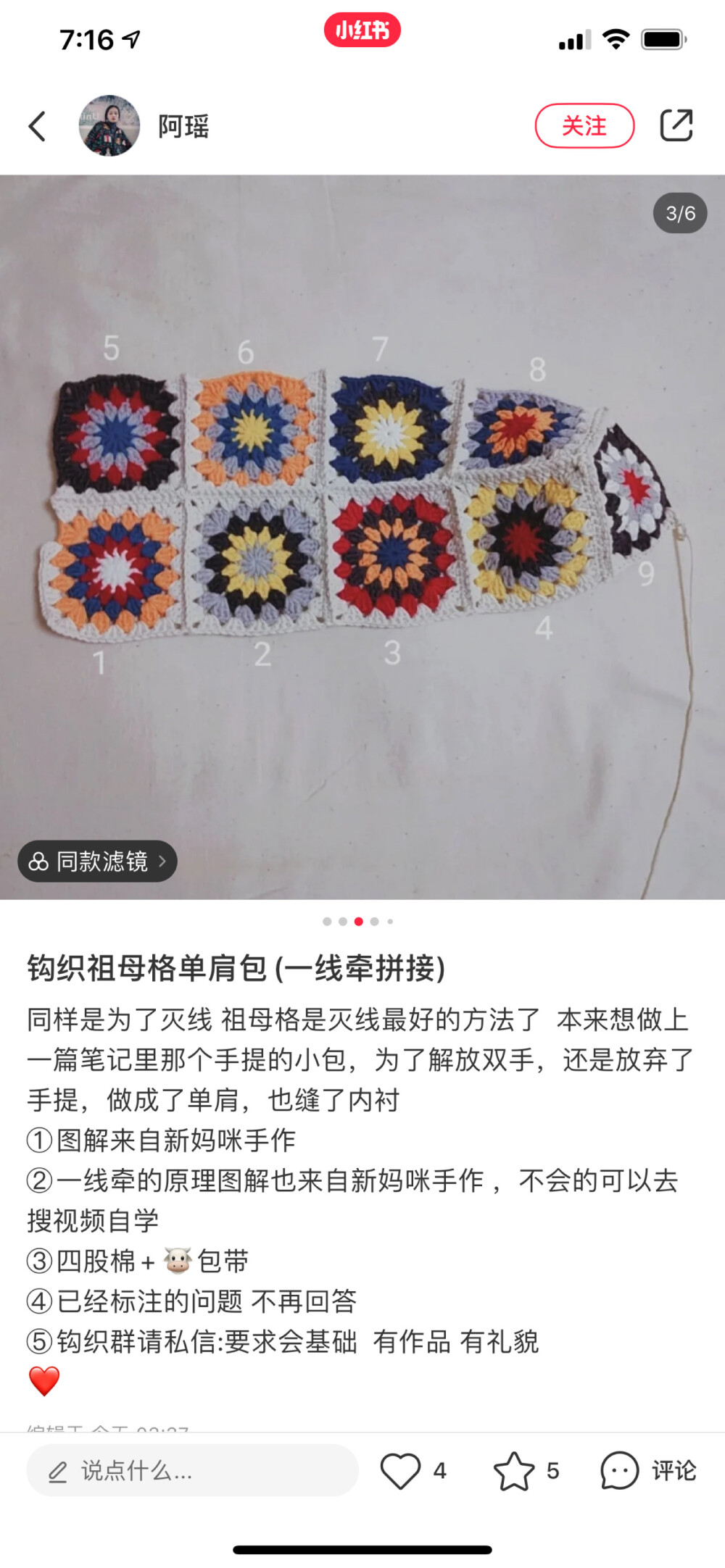Tap the star collect icon
725x1568 pixels.
(516, 1471)
